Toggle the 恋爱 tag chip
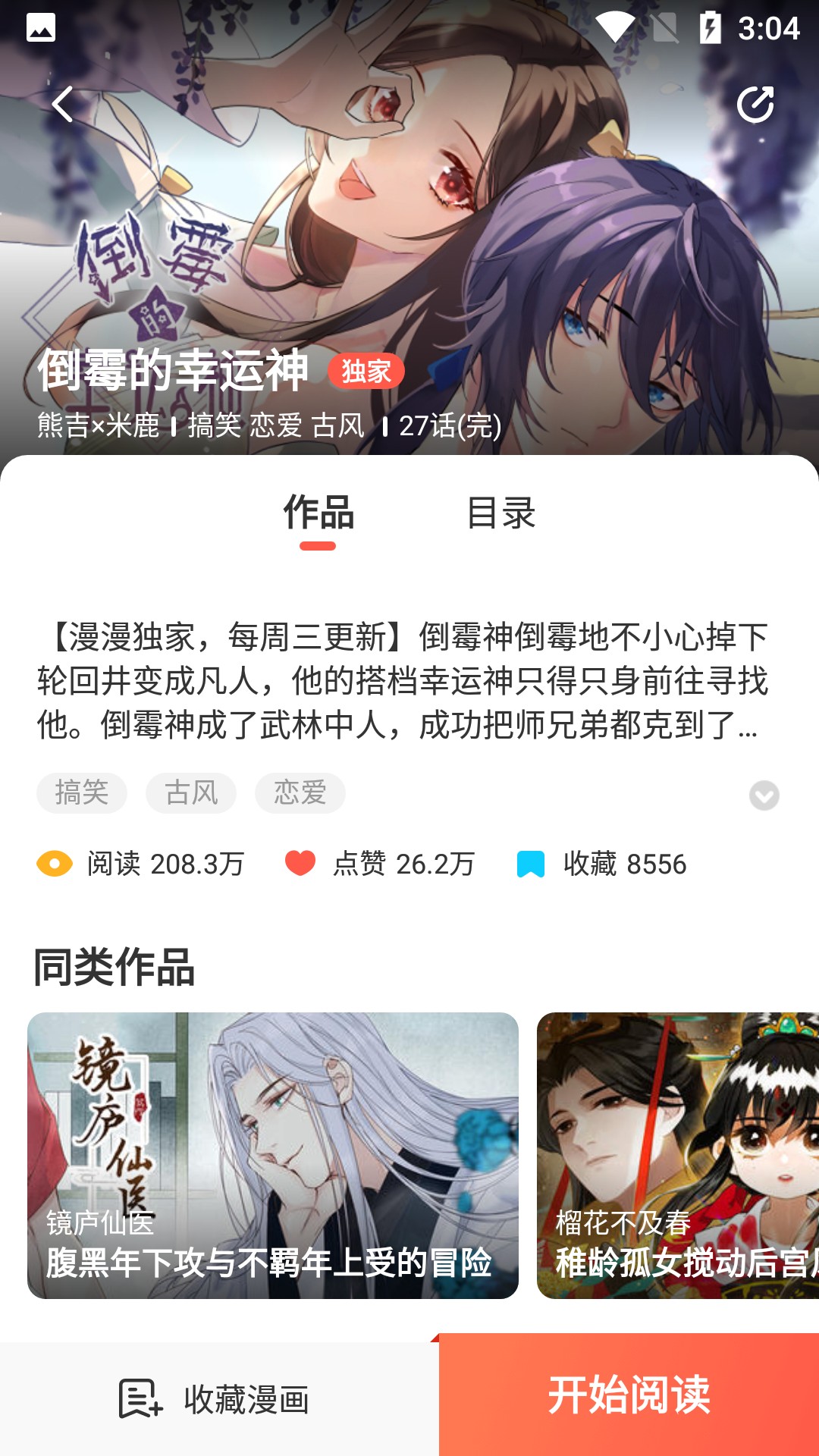The width and height of the screenshot is (819, 1456). click(x=300, y=792)
